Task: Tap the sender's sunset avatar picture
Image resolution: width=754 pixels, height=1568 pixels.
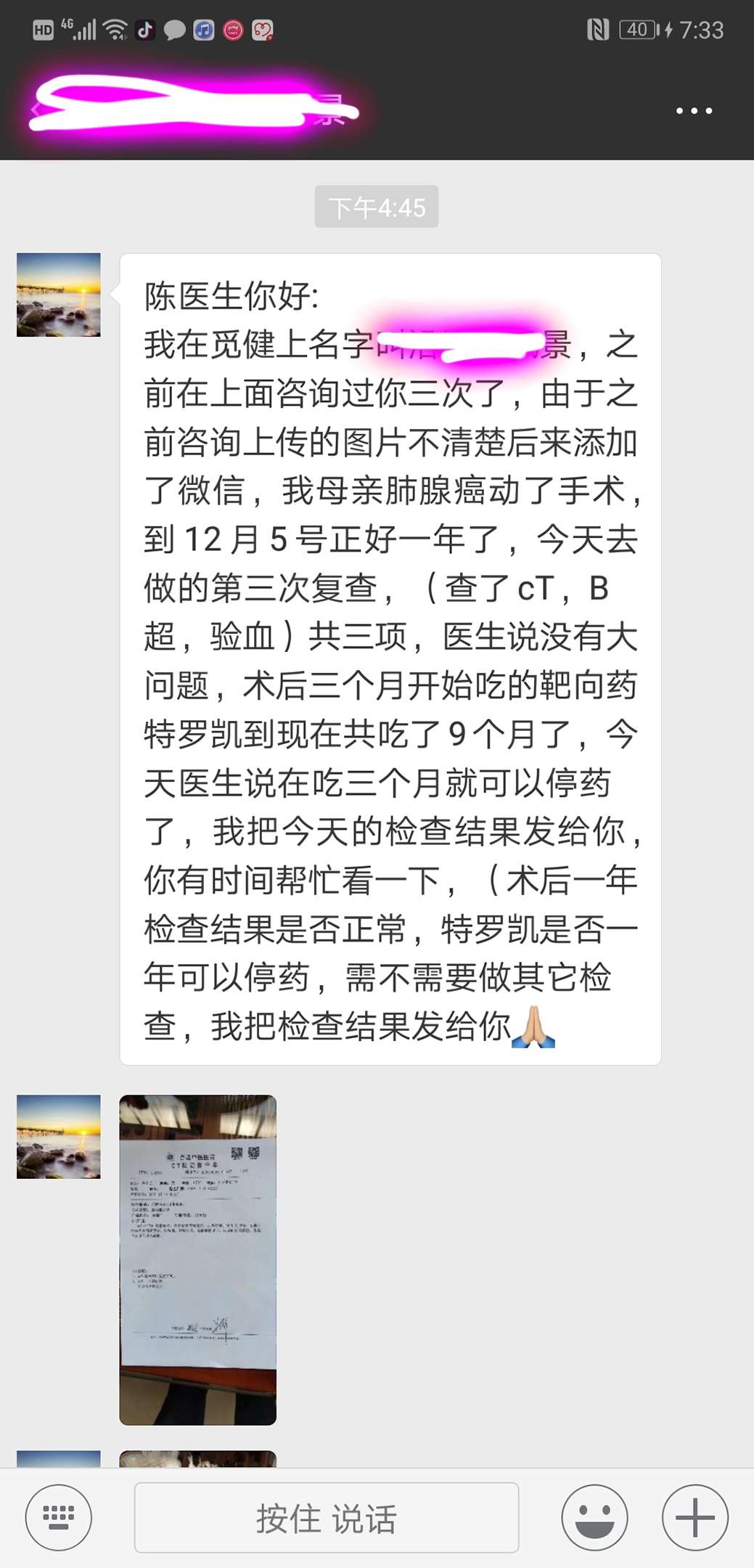Action: 59,294
